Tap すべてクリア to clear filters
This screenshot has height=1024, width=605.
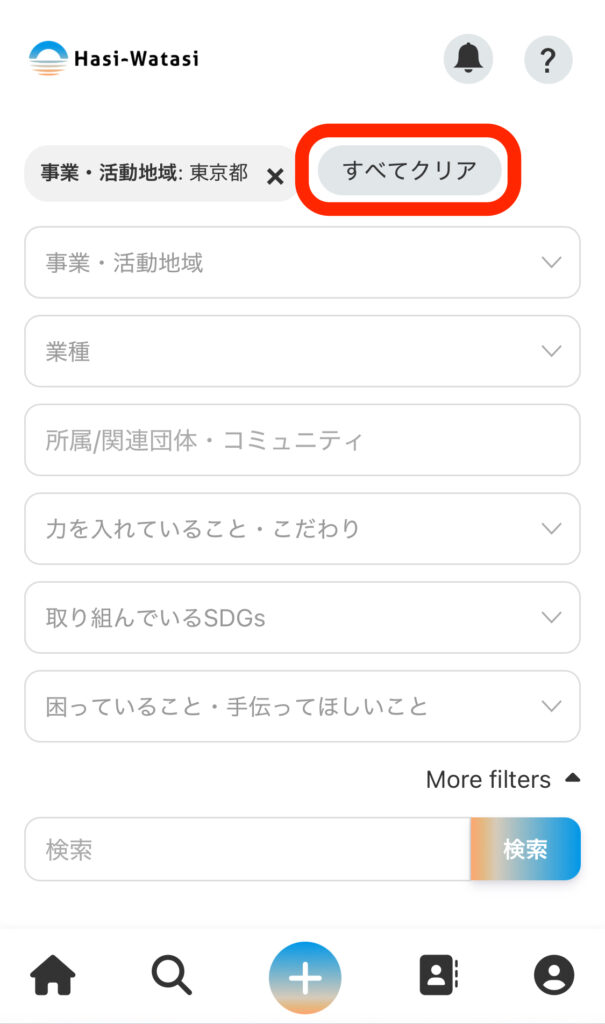click(x=409, y=170)
